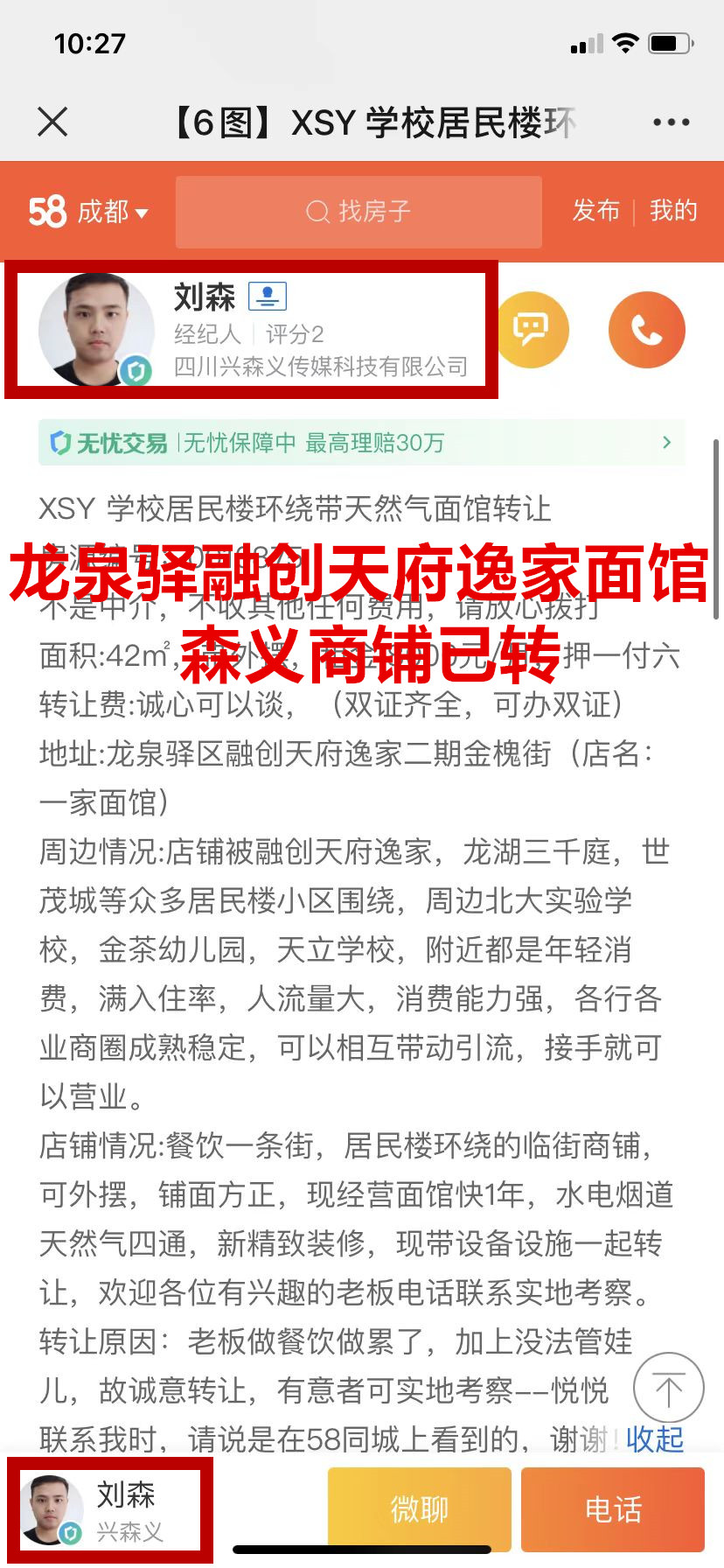Screen dimensions: 724x1568
Task: Tap 发布 to post a listing
Action: point(595,211)
